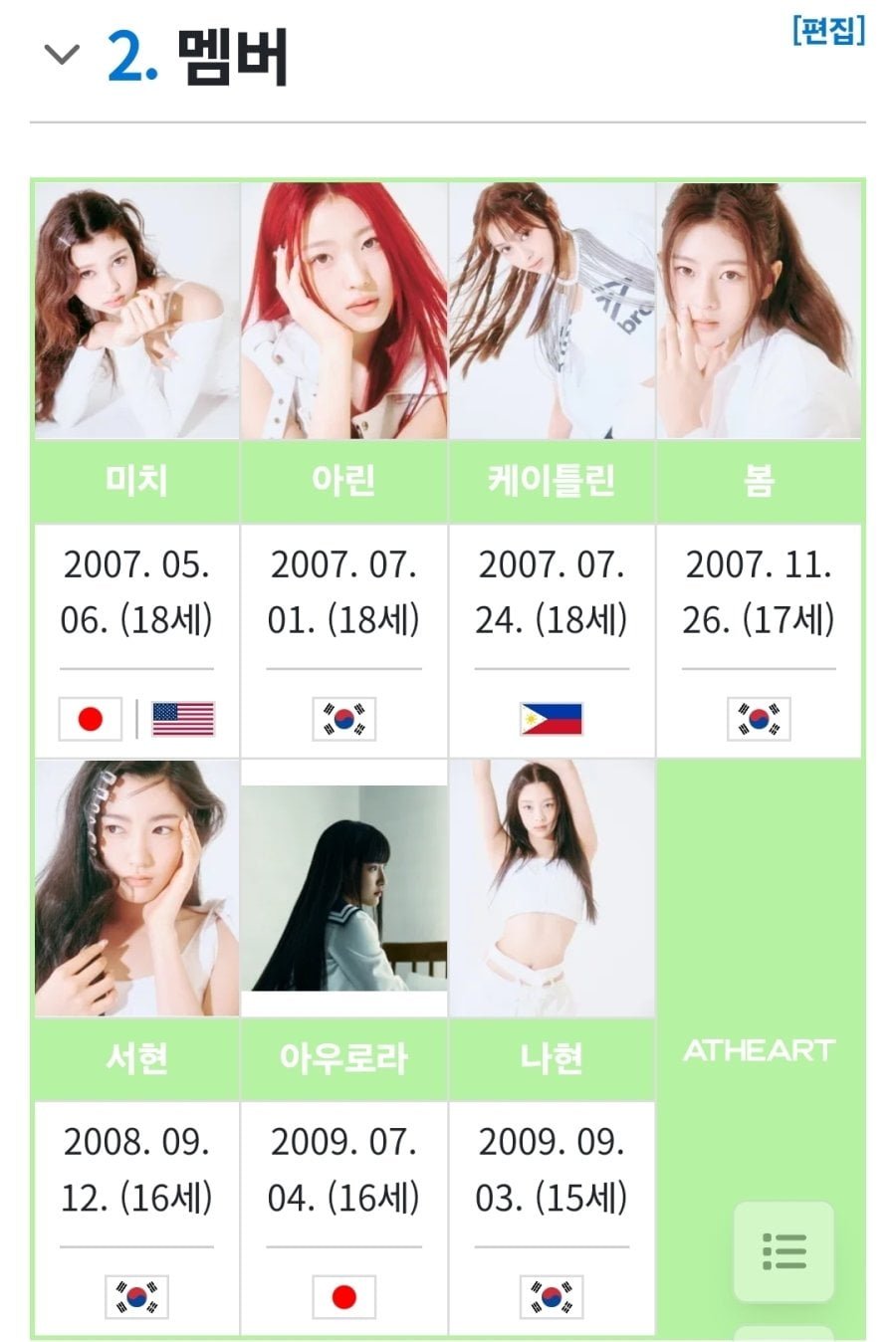The image size is (896, 1342).
Task: Open member page for 나현
Action: (x=551, y=1058)
